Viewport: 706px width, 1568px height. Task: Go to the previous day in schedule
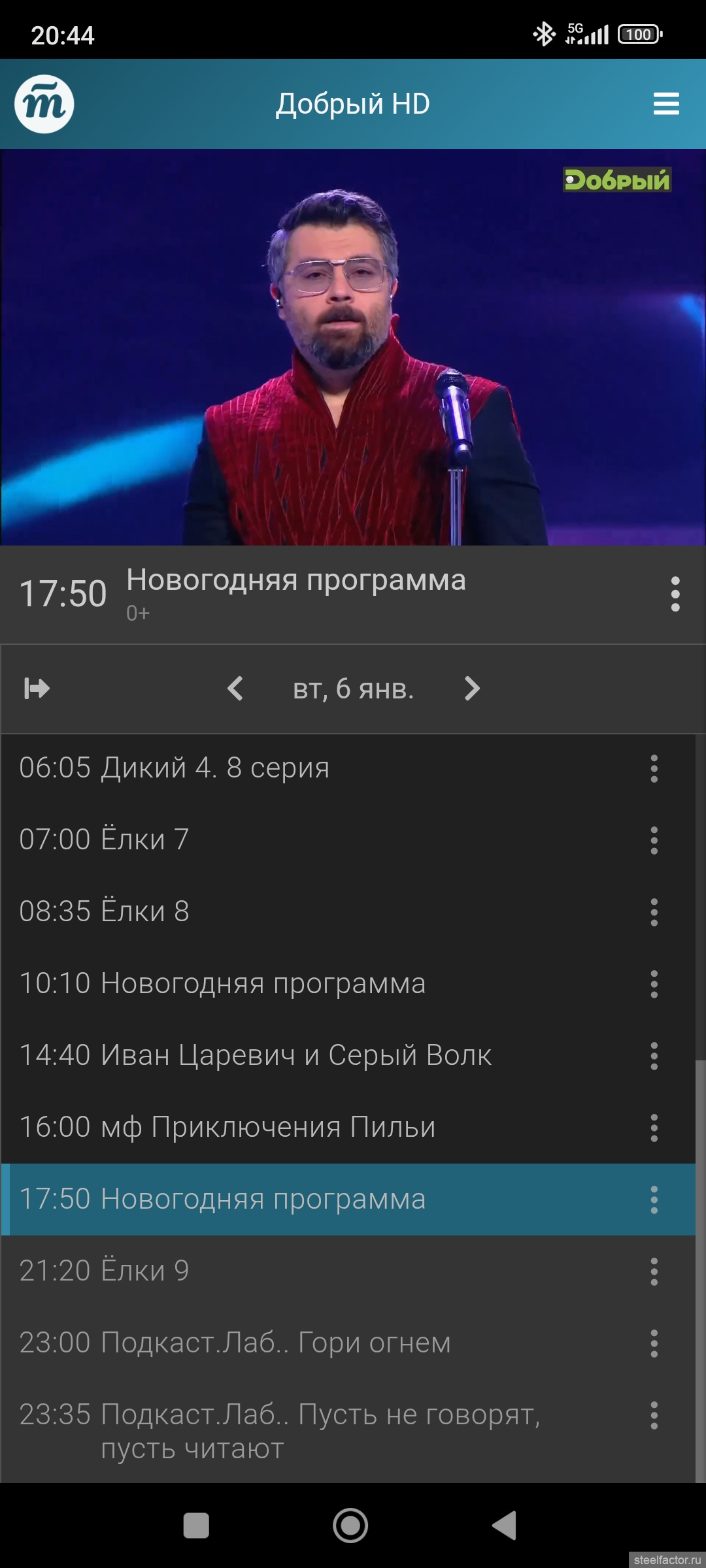(235, 689)
